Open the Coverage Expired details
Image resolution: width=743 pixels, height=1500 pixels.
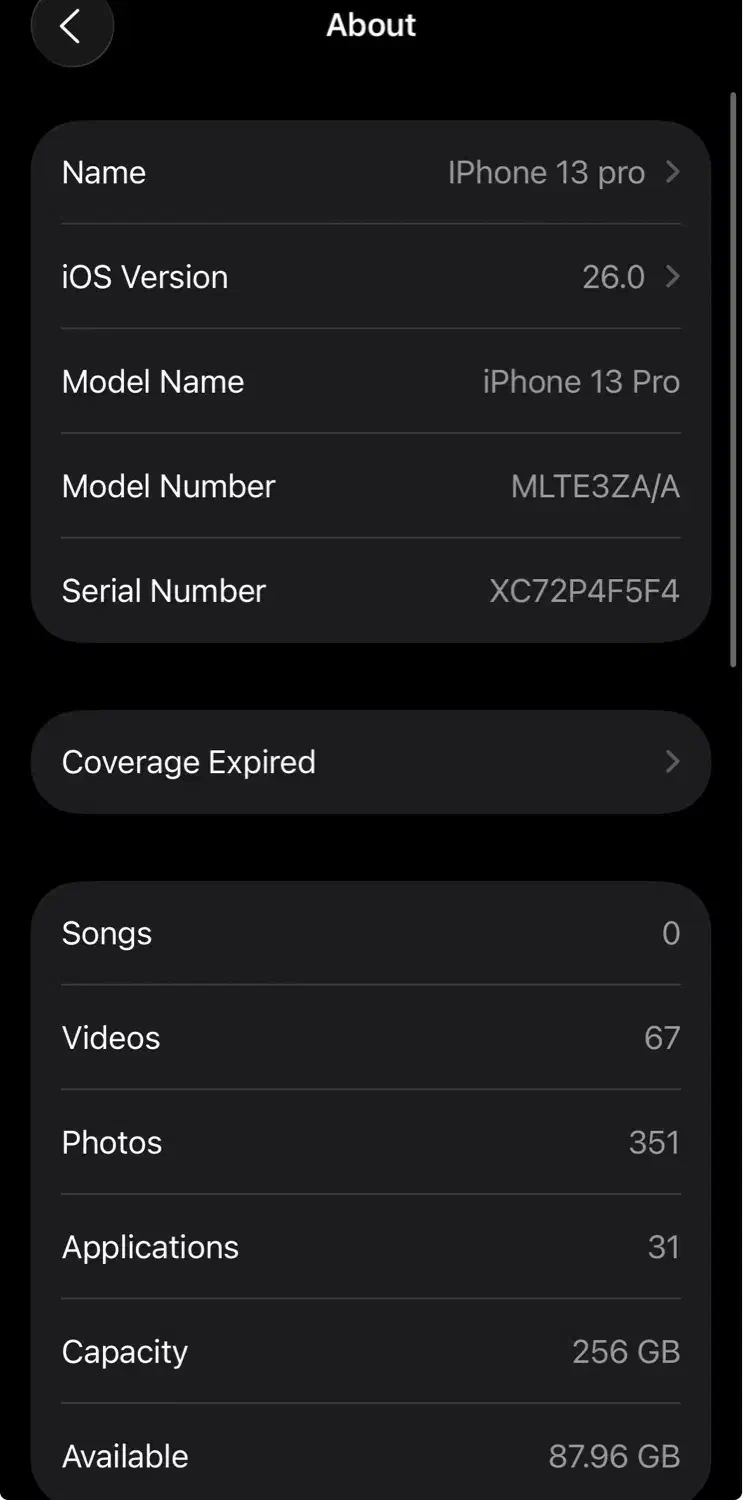370,762
